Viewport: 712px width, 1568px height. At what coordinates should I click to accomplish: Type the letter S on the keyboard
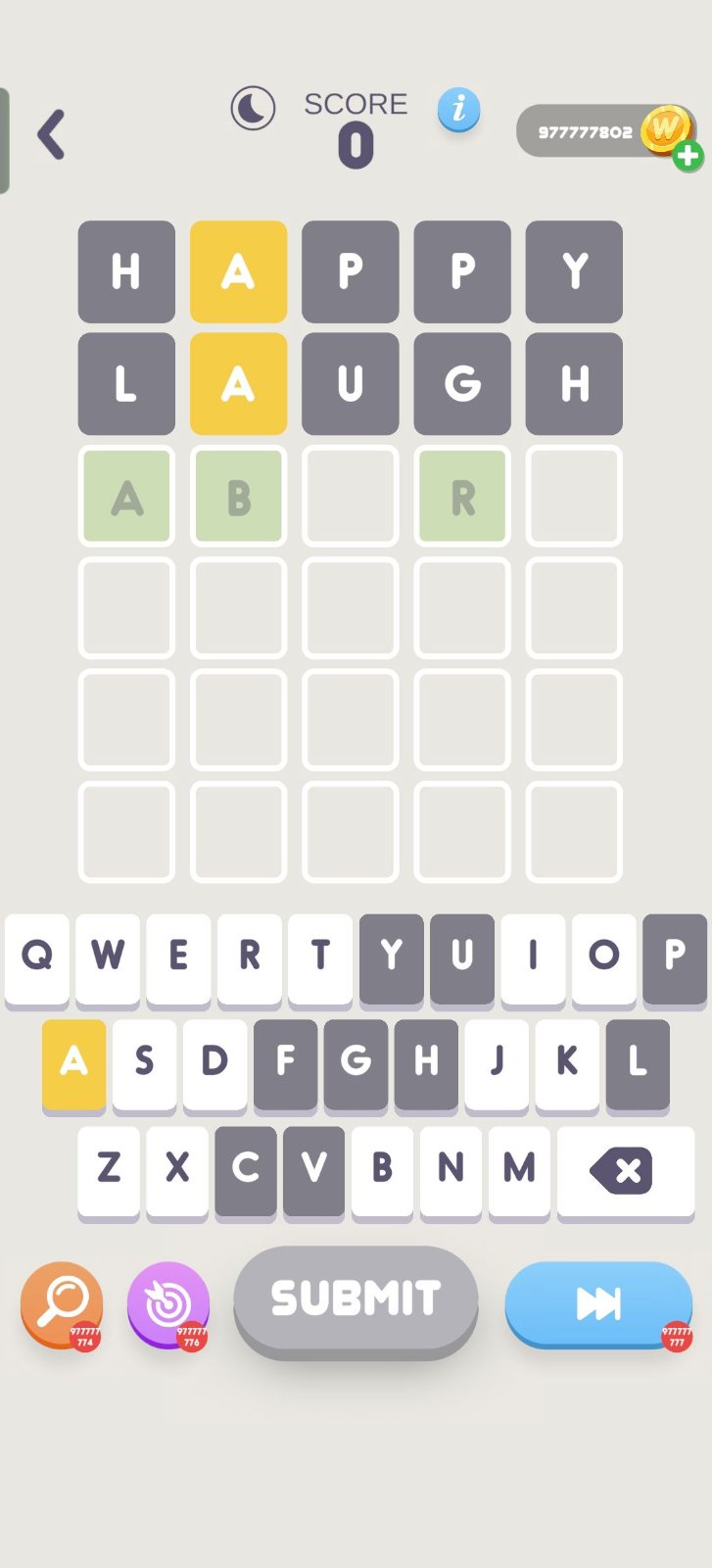(x=144, y=1061)
